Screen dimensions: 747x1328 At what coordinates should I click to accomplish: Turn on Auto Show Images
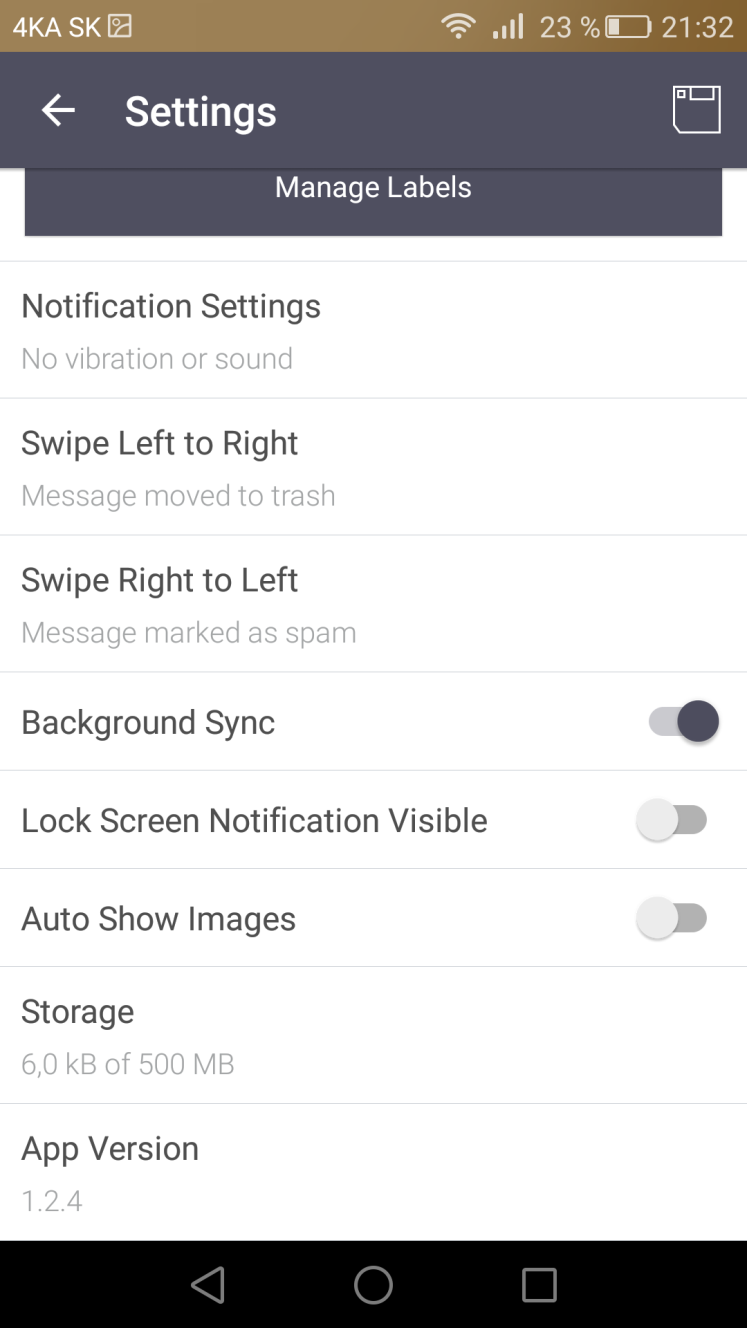coord(672,918)
